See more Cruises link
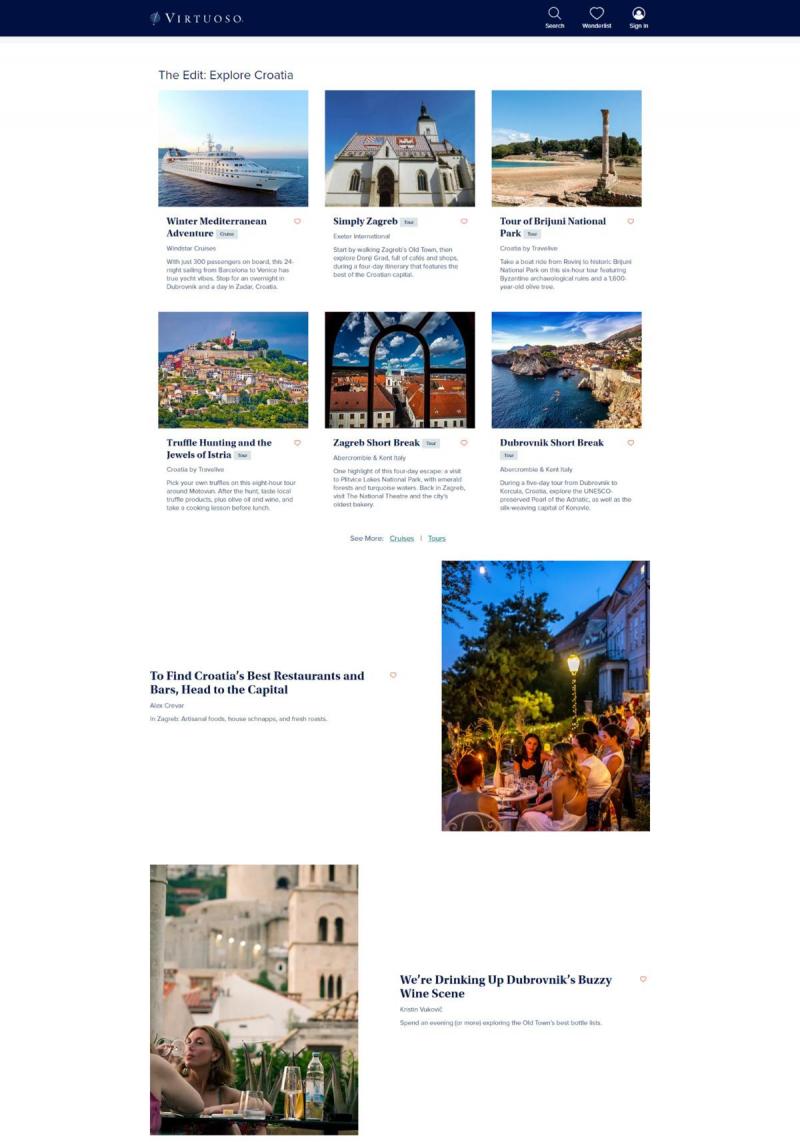The height and width of the screenshot is (1142, 800). pos(401,539)
